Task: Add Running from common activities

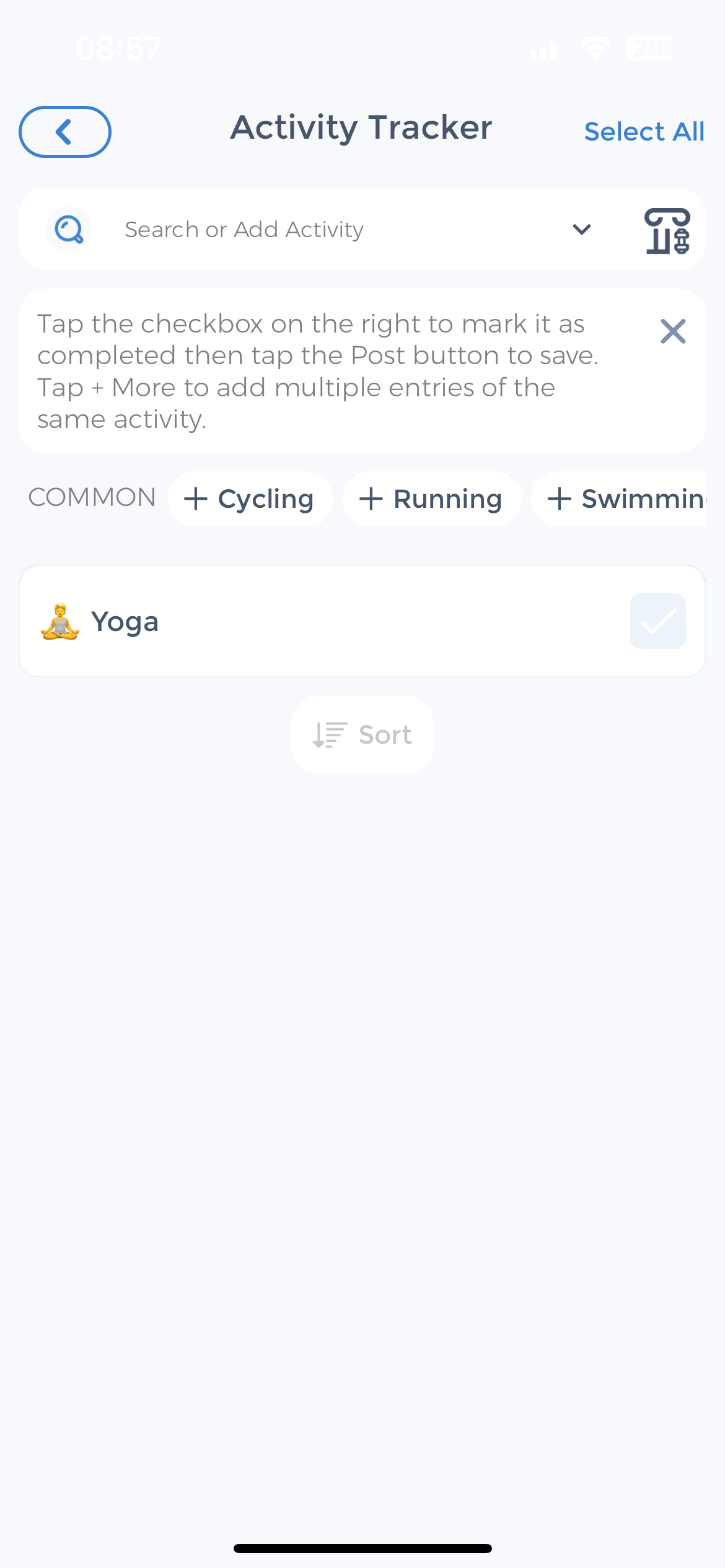Action: (432, 499)
